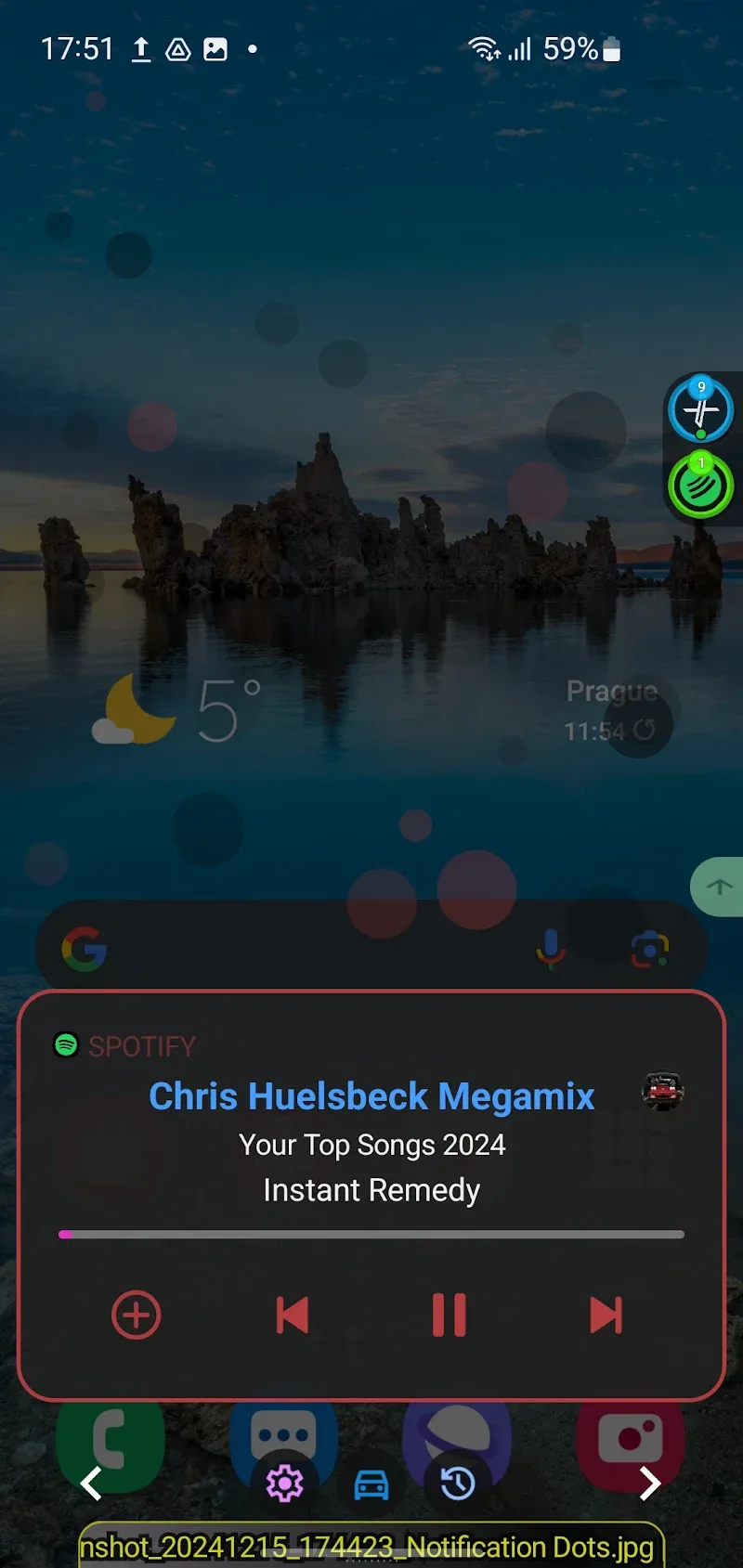Open the green floating bubble with badge 1
The image size is (743, 1568).
[701, 486]
